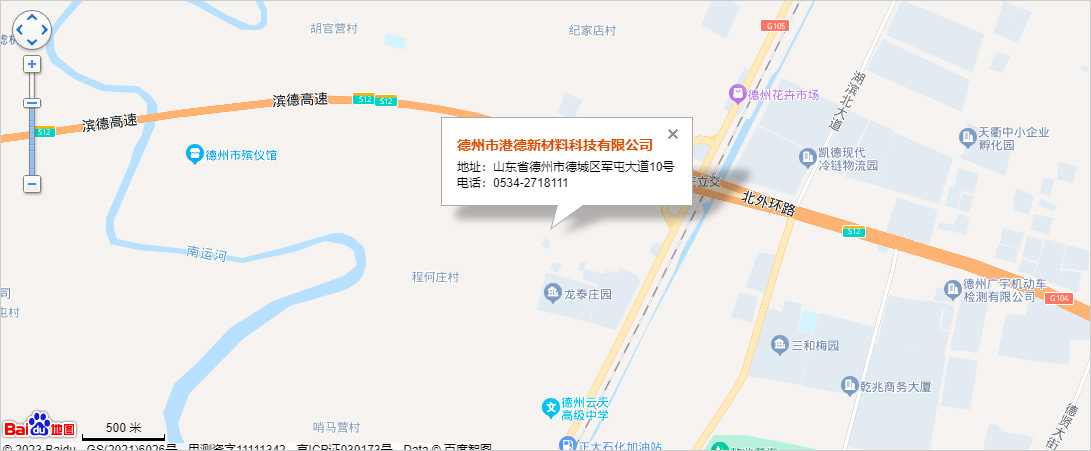Select 龙泰庄园 point of interest
The width and height of the screenshot is (1091, 451).
pos(552,293)
